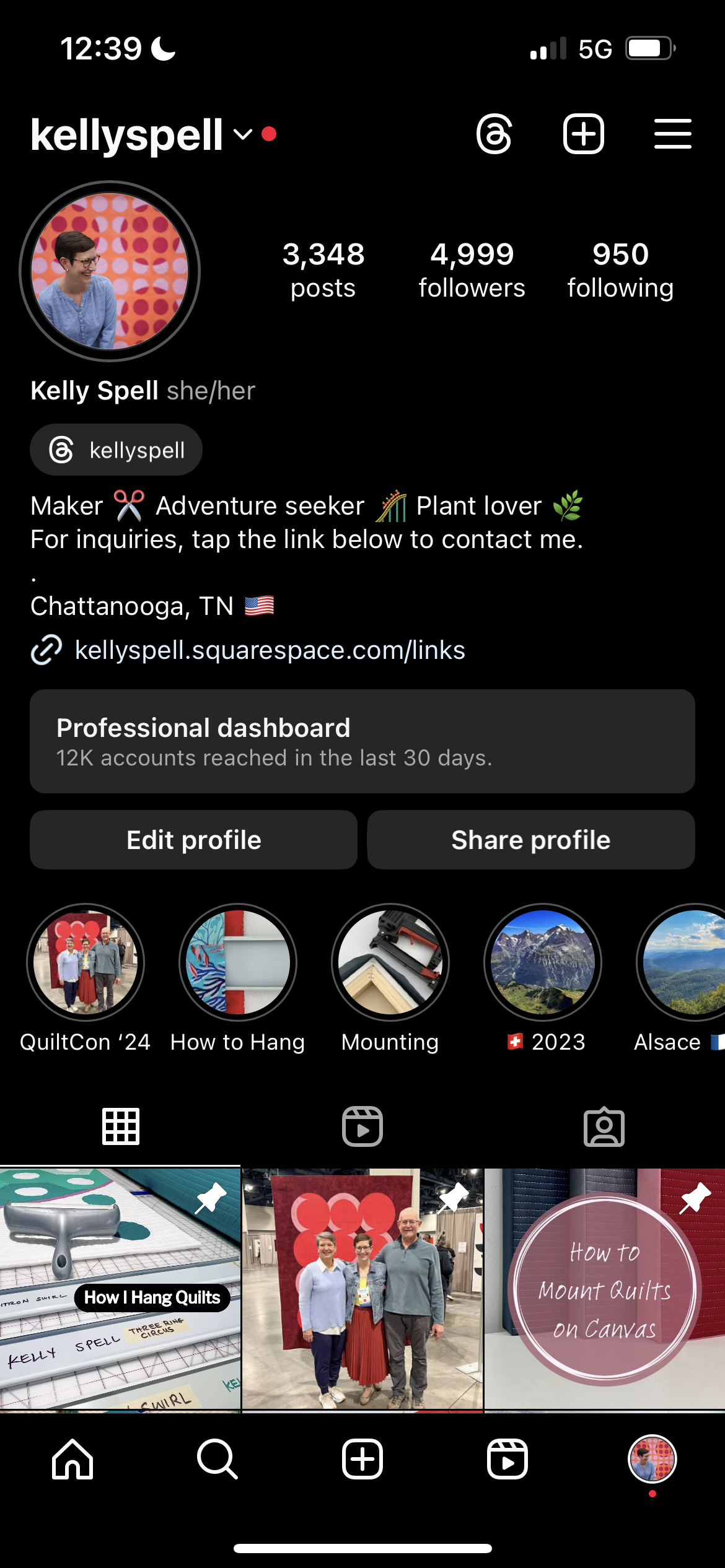Open Threads from the top bar icon
This screenshot has height=1568, width=725.
(494, 134)
